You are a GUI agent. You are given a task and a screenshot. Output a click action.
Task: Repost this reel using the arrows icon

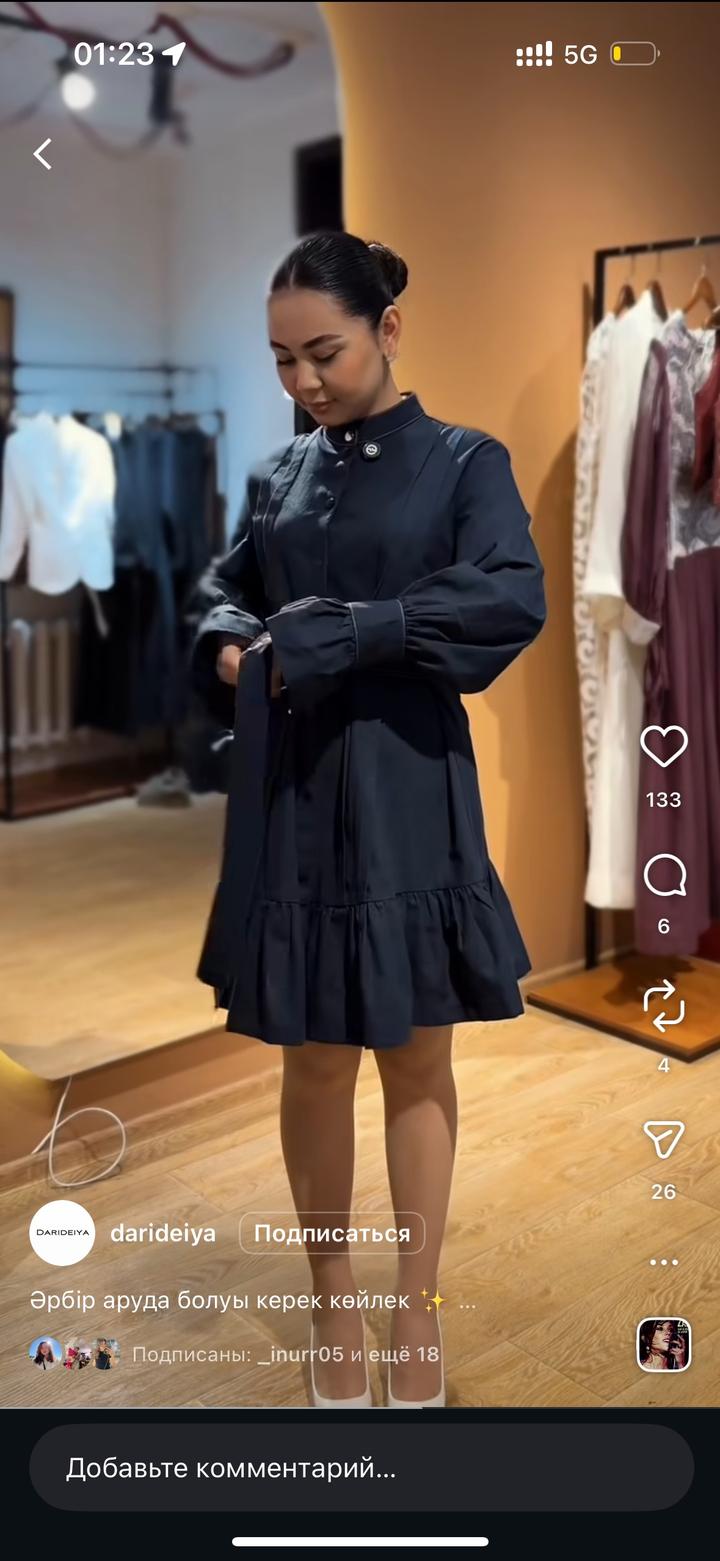664,1005
